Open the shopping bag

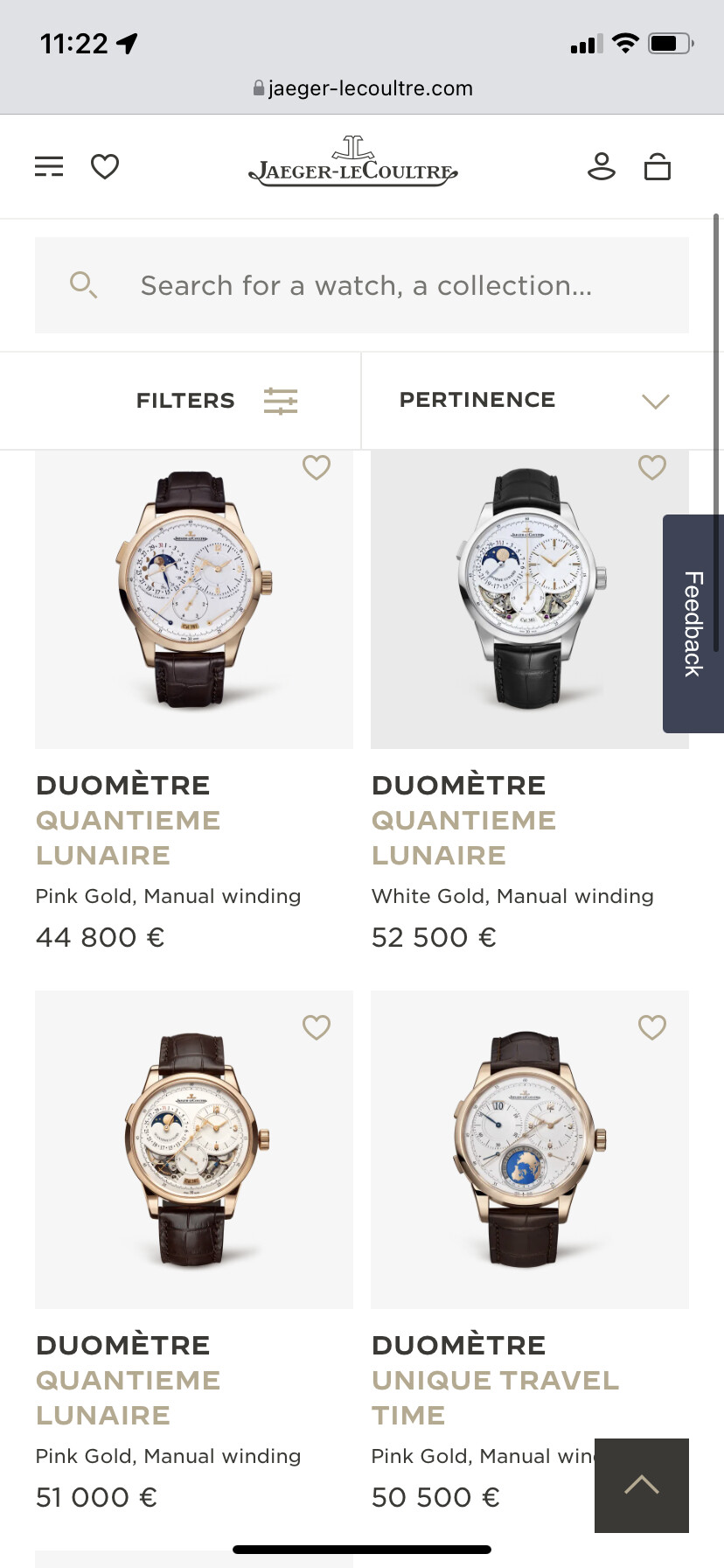pos(658,166)
